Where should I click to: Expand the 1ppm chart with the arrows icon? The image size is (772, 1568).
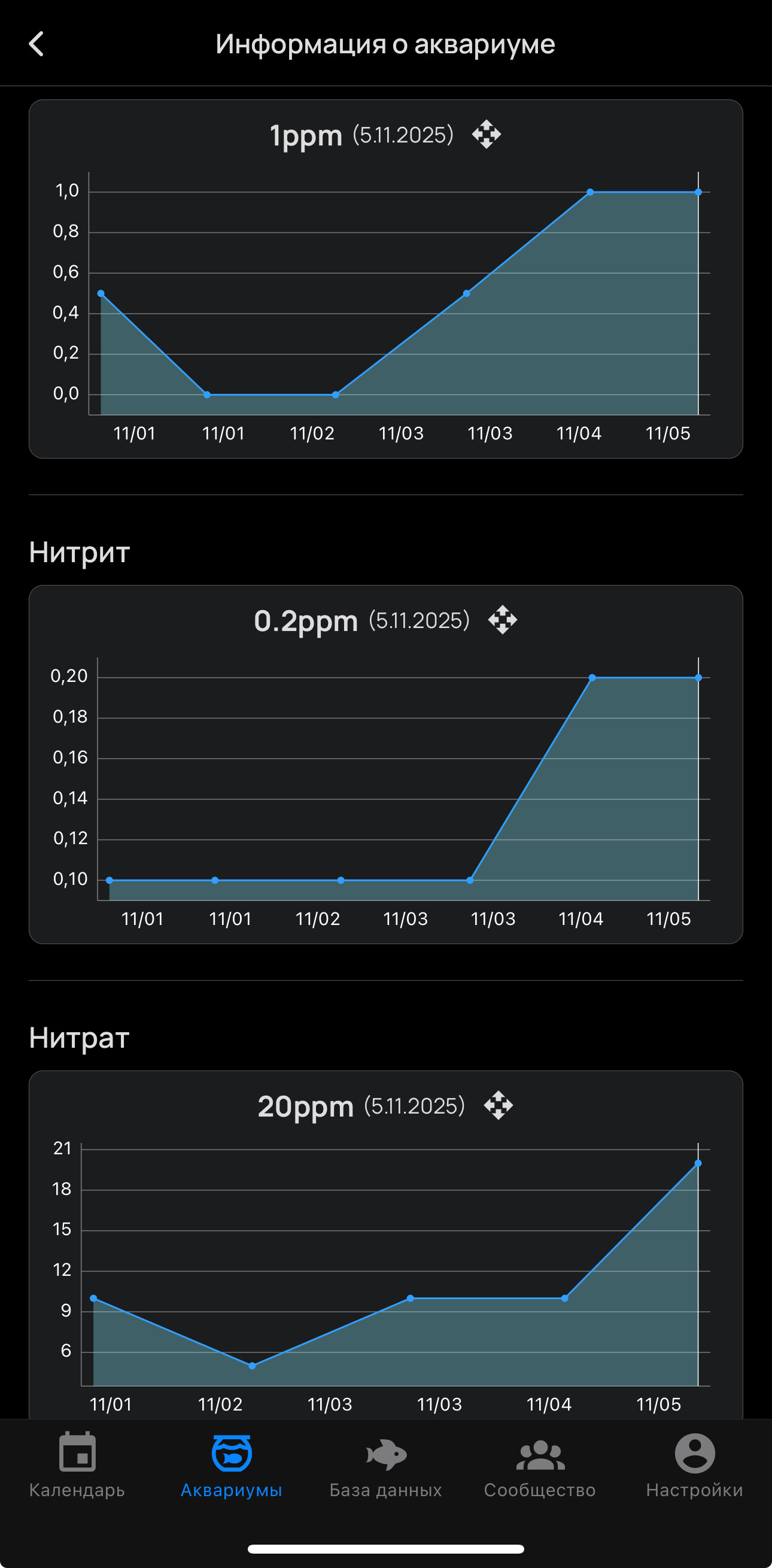click(486, 134)
